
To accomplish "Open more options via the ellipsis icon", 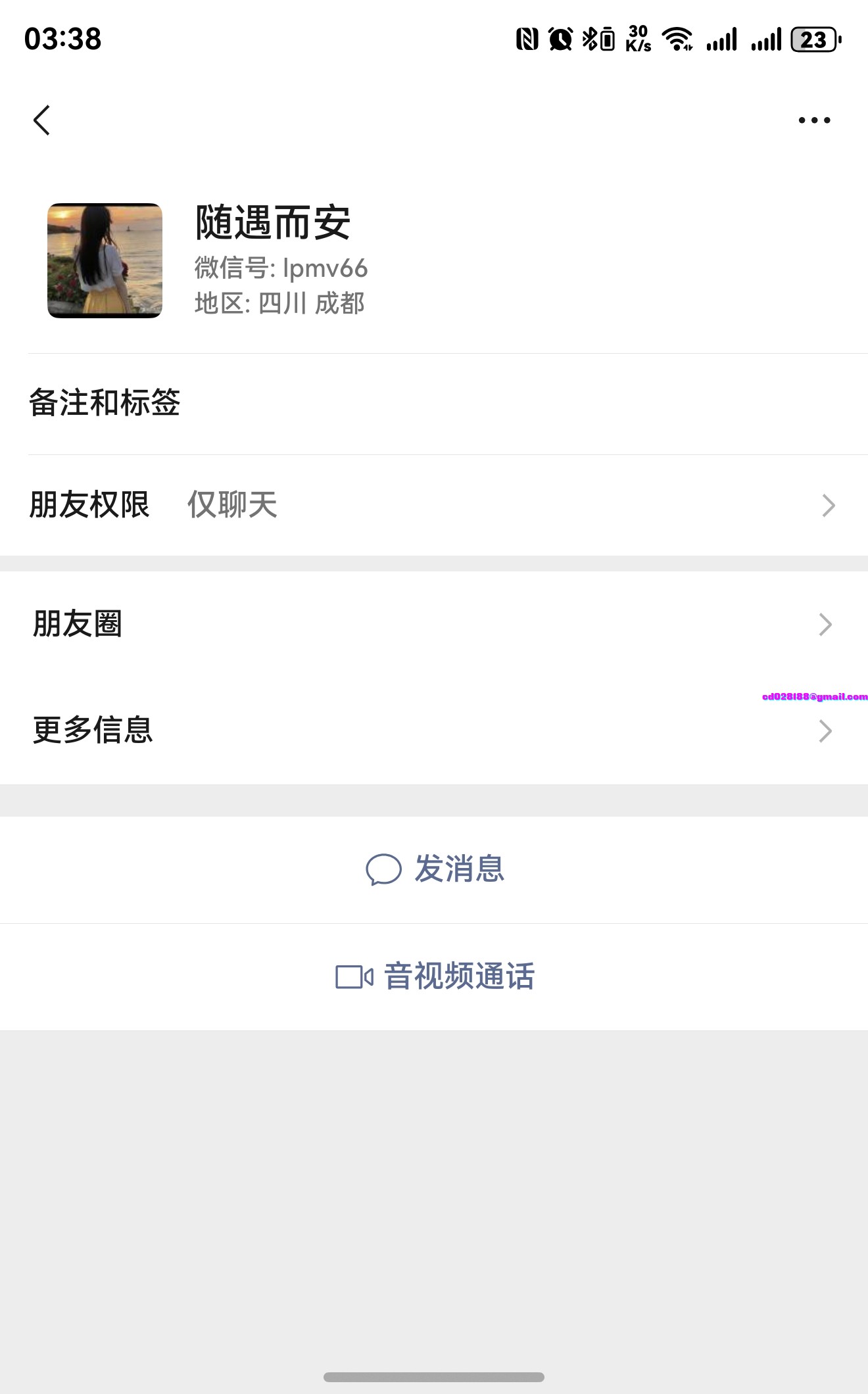I will tap(813, 119).
